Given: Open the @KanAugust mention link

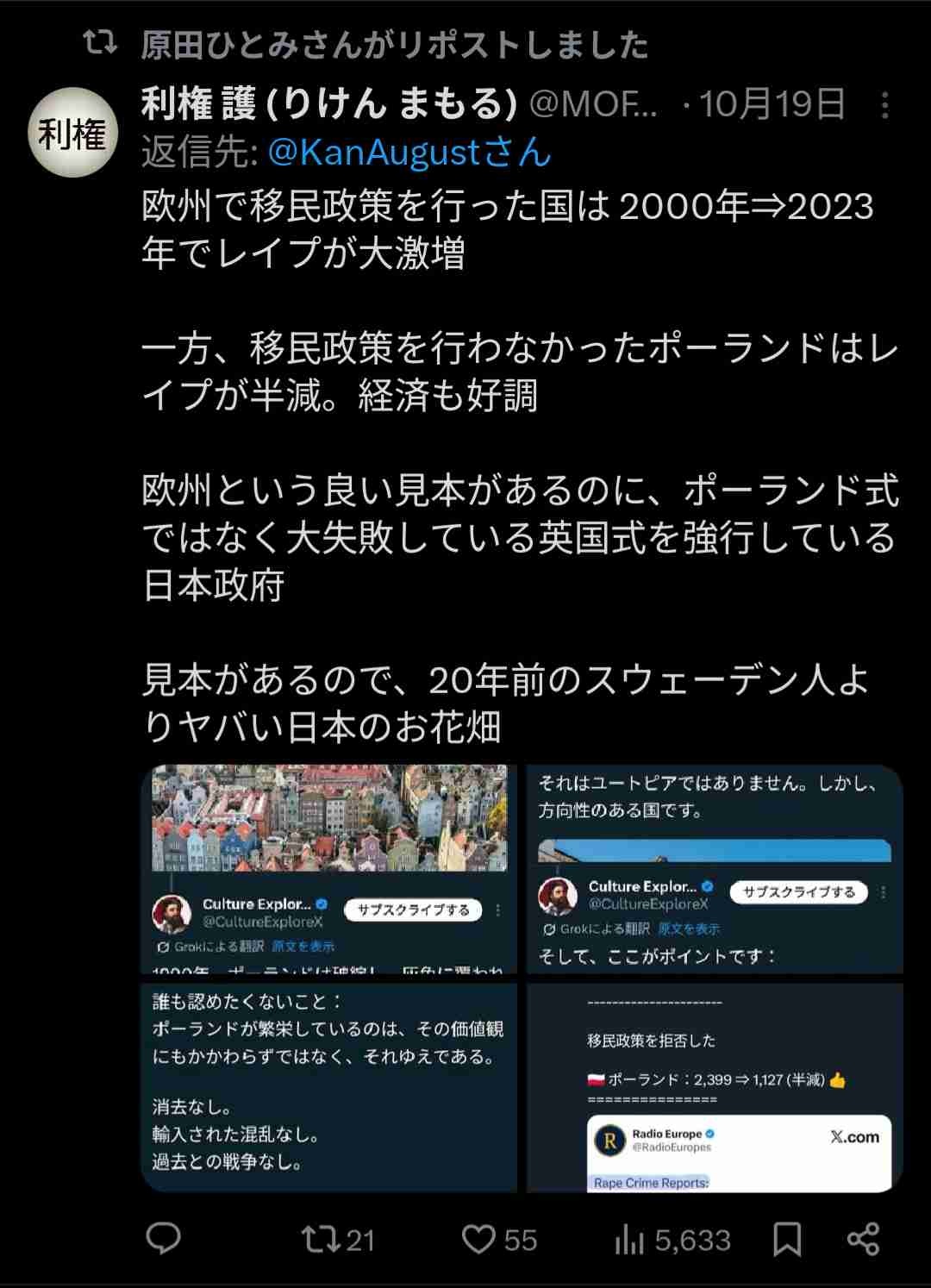Looking at the screenshot, I should pyautogui.click(x=409, y=153).
